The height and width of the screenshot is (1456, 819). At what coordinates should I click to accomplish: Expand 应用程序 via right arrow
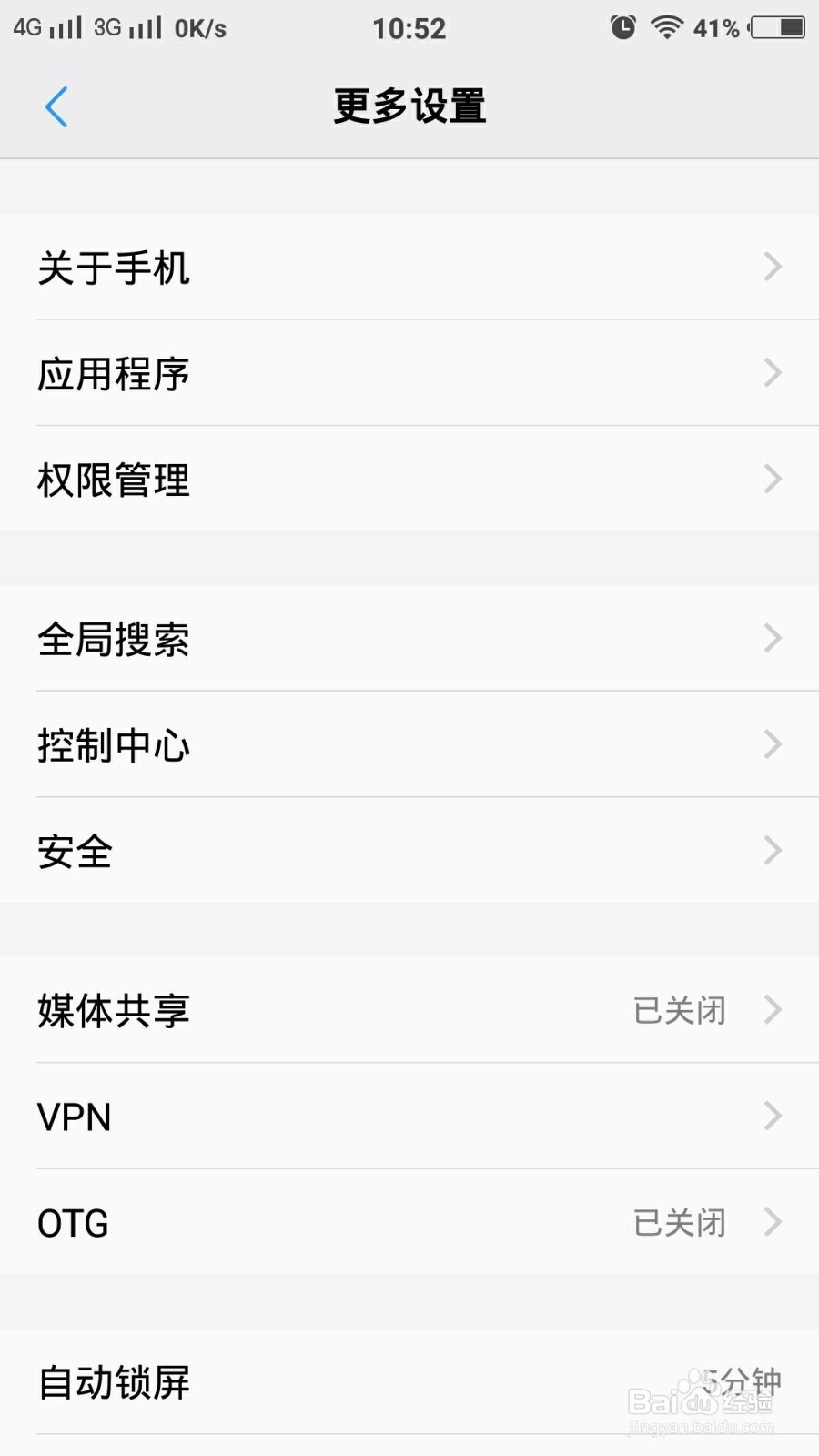pyautogui.click(x=773, y=373)
